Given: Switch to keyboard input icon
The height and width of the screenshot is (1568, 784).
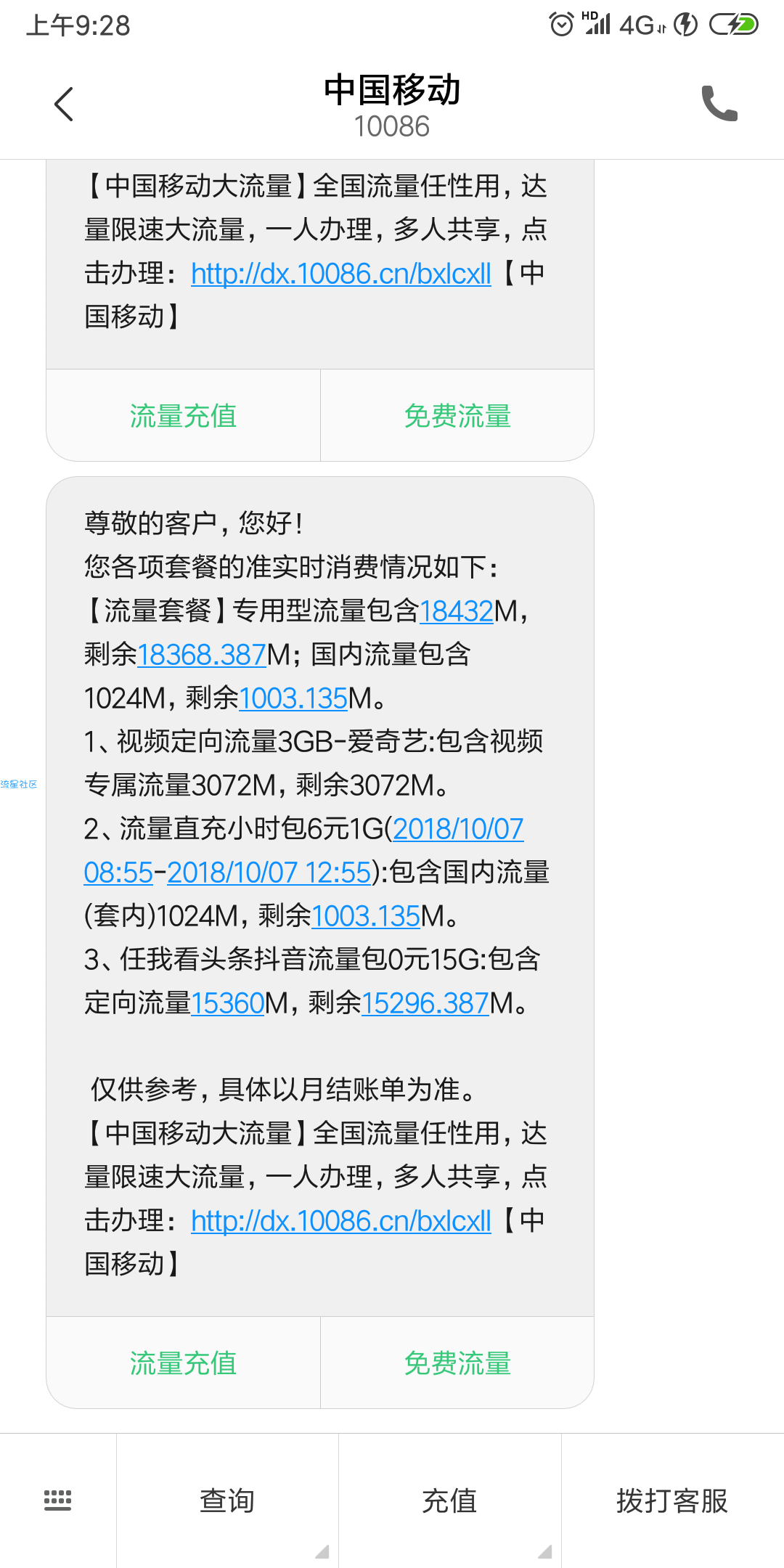Looking at the screenshot, I should coord(58,1500).
